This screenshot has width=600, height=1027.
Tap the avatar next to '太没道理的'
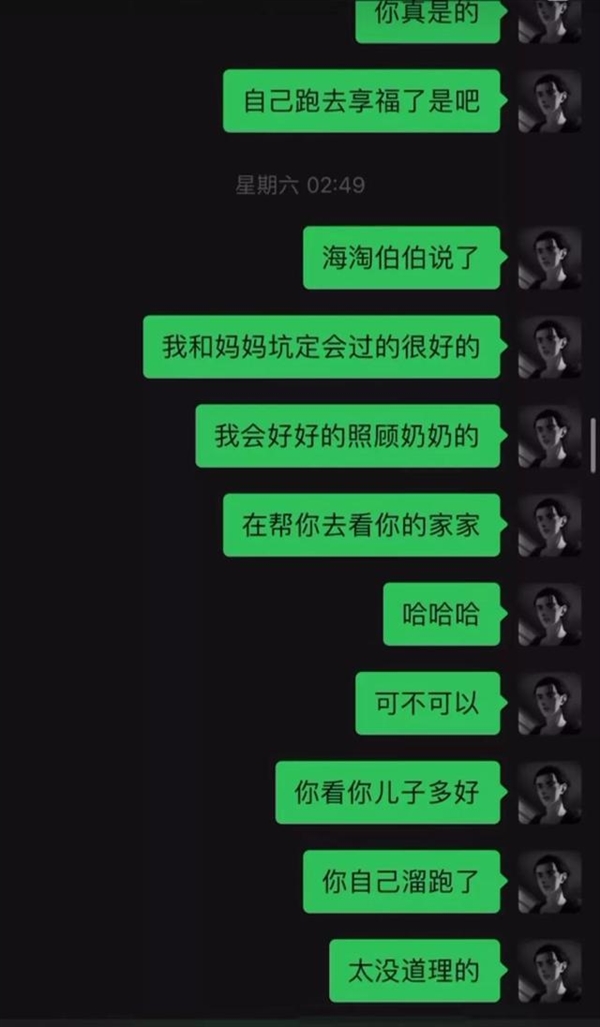pos(549,970)
